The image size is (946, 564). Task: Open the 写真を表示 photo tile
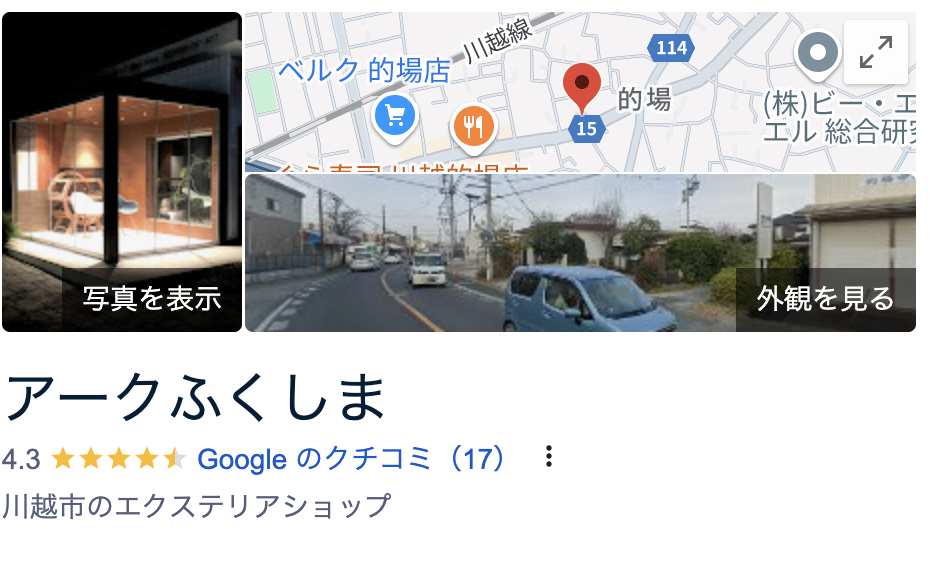click(122, 172)
